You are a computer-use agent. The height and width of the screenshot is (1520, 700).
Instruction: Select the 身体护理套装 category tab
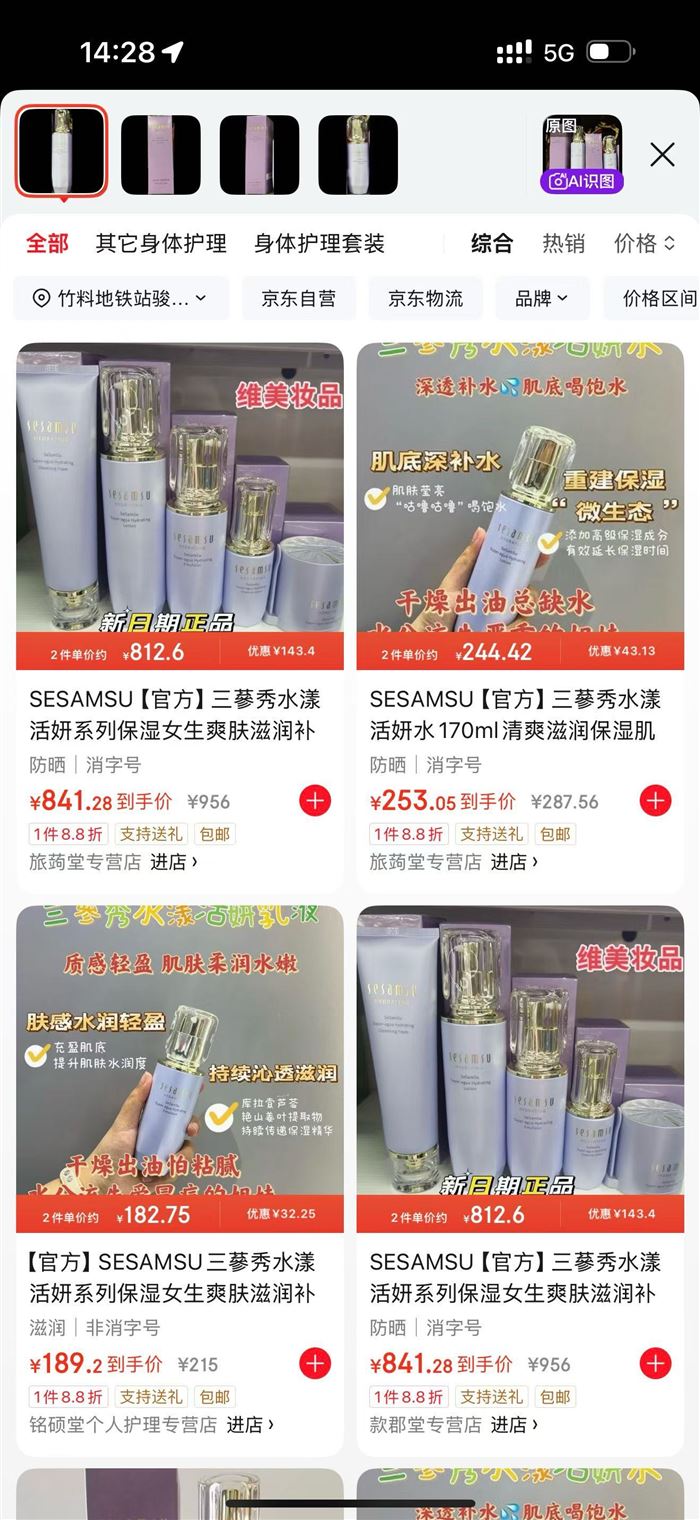click(x=319, y=243)
